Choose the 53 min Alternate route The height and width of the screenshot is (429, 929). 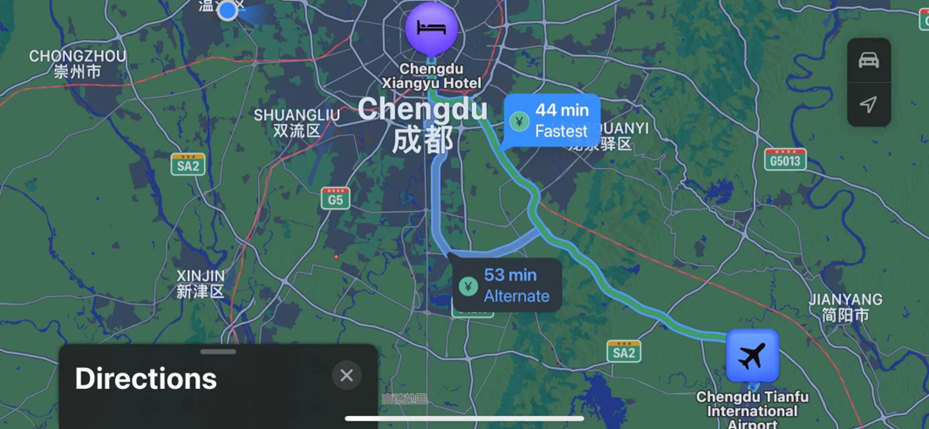tap(506, 285)
